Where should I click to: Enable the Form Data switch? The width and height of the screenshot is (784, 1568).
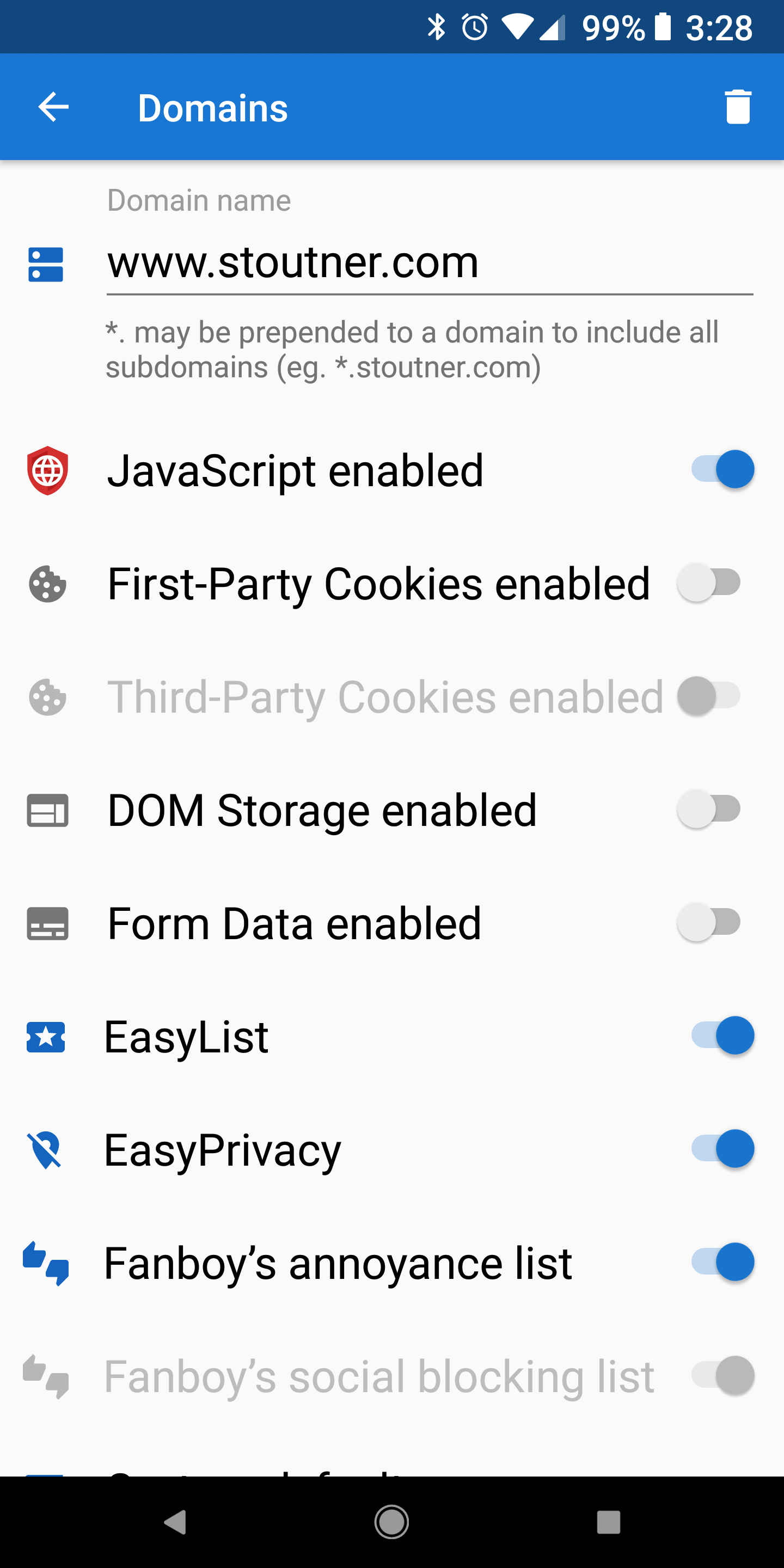(709, 922)
